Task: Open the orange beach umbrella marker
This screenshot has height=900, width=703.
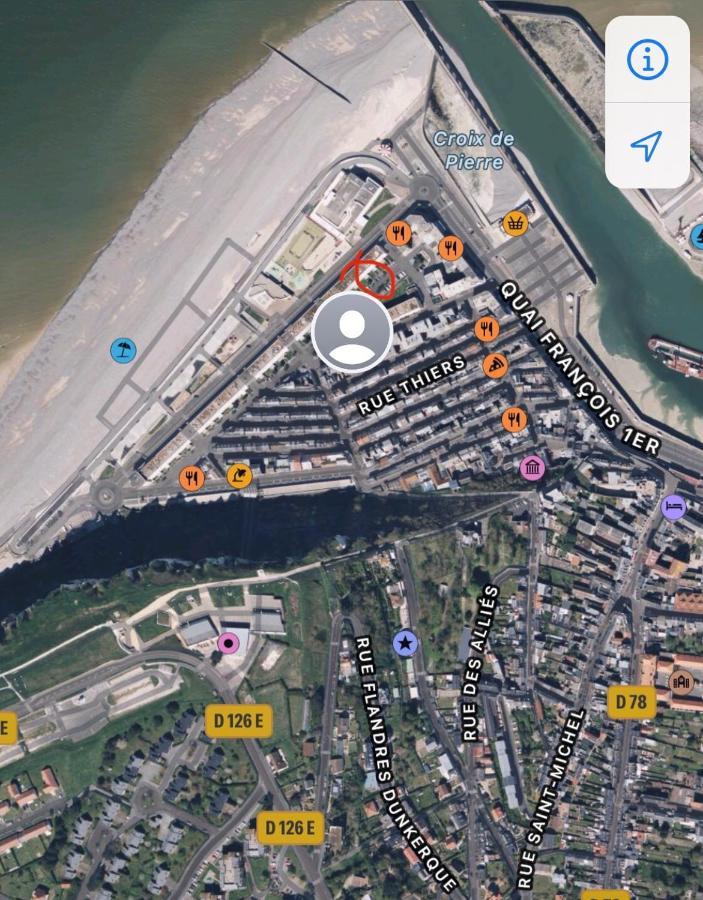Action: tap(239, 476)
